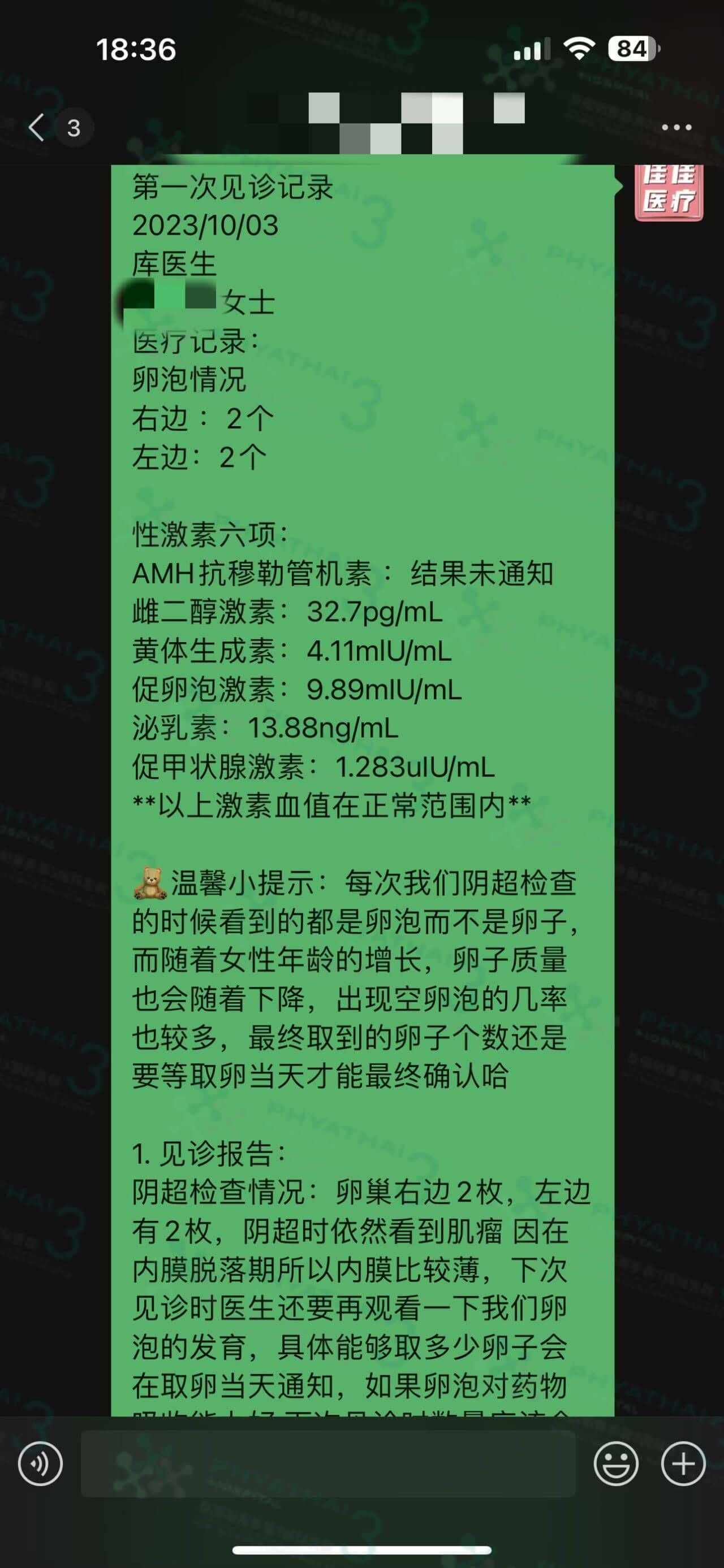
Task: Focus the message text field
Action: 327,1464
